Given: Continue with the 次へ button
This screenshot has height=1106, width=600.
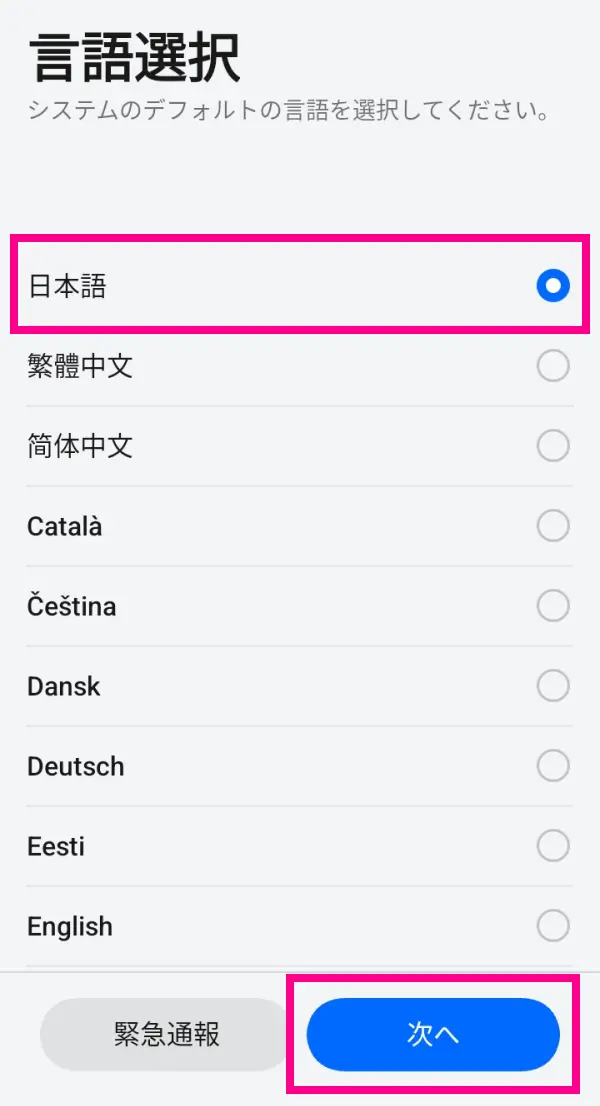Looking at the screenshot, I should coord(433,1034).
